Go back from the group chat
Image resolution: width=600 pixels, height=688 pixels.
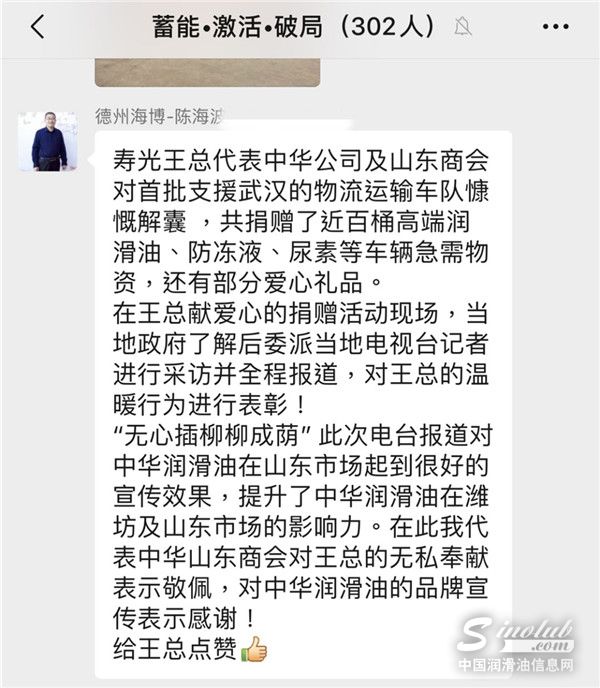[x=38, y=28]
